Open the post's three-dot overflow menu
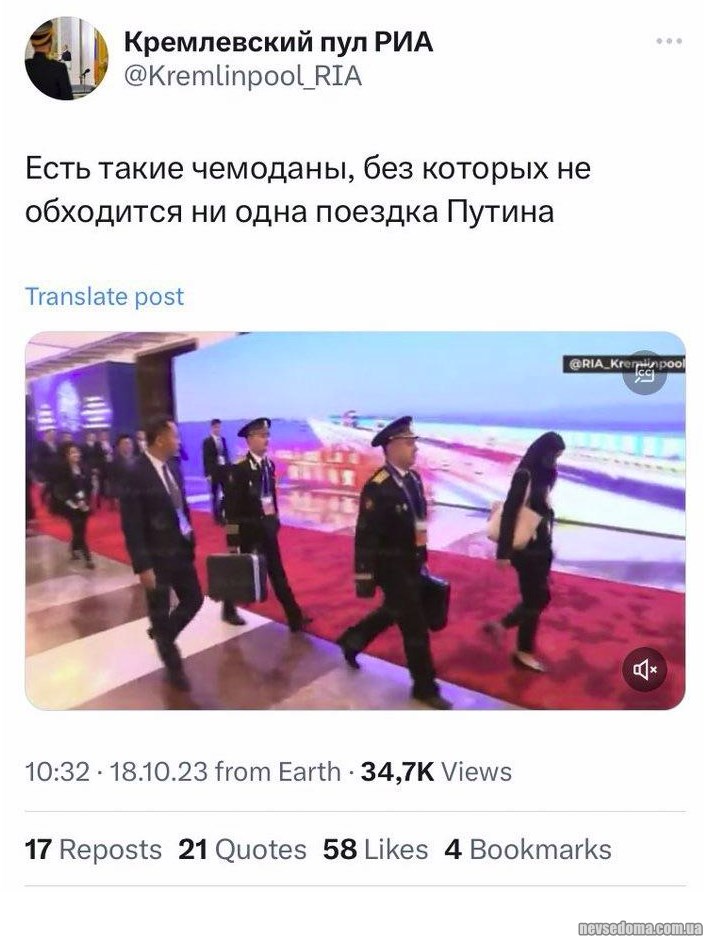The height and width of the screenshot is (937, 704). point(668,41)
